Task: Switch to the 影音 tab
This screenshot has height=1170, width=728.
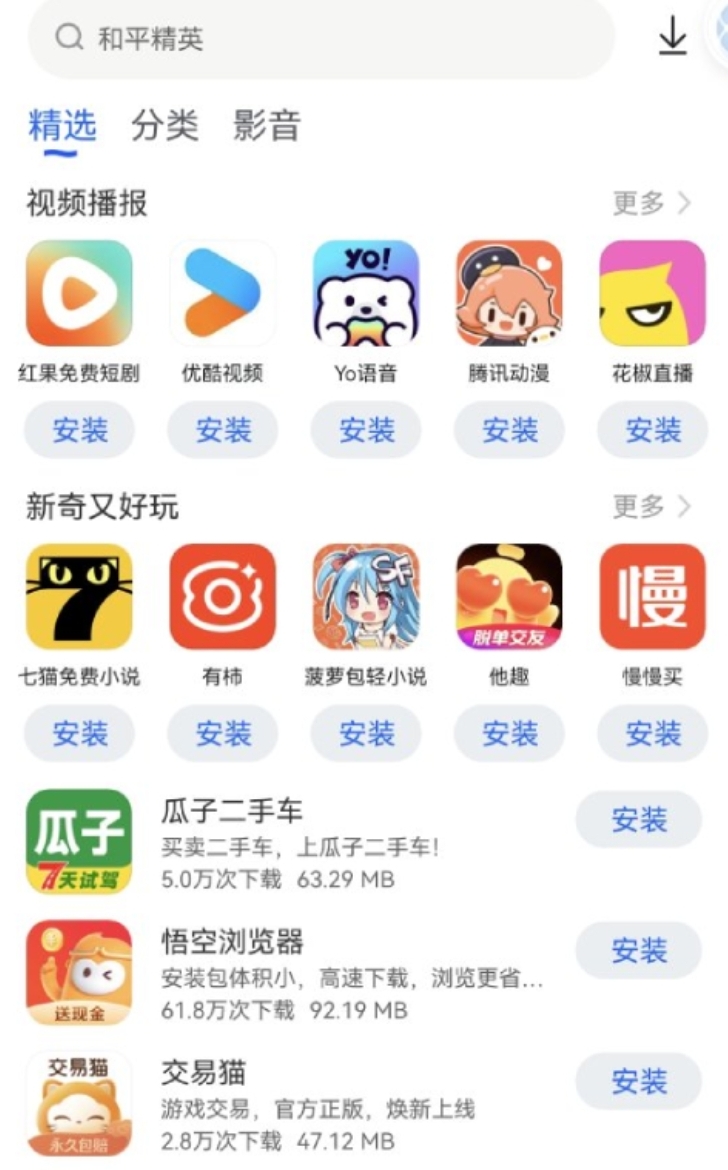Action: coord(269,126)
